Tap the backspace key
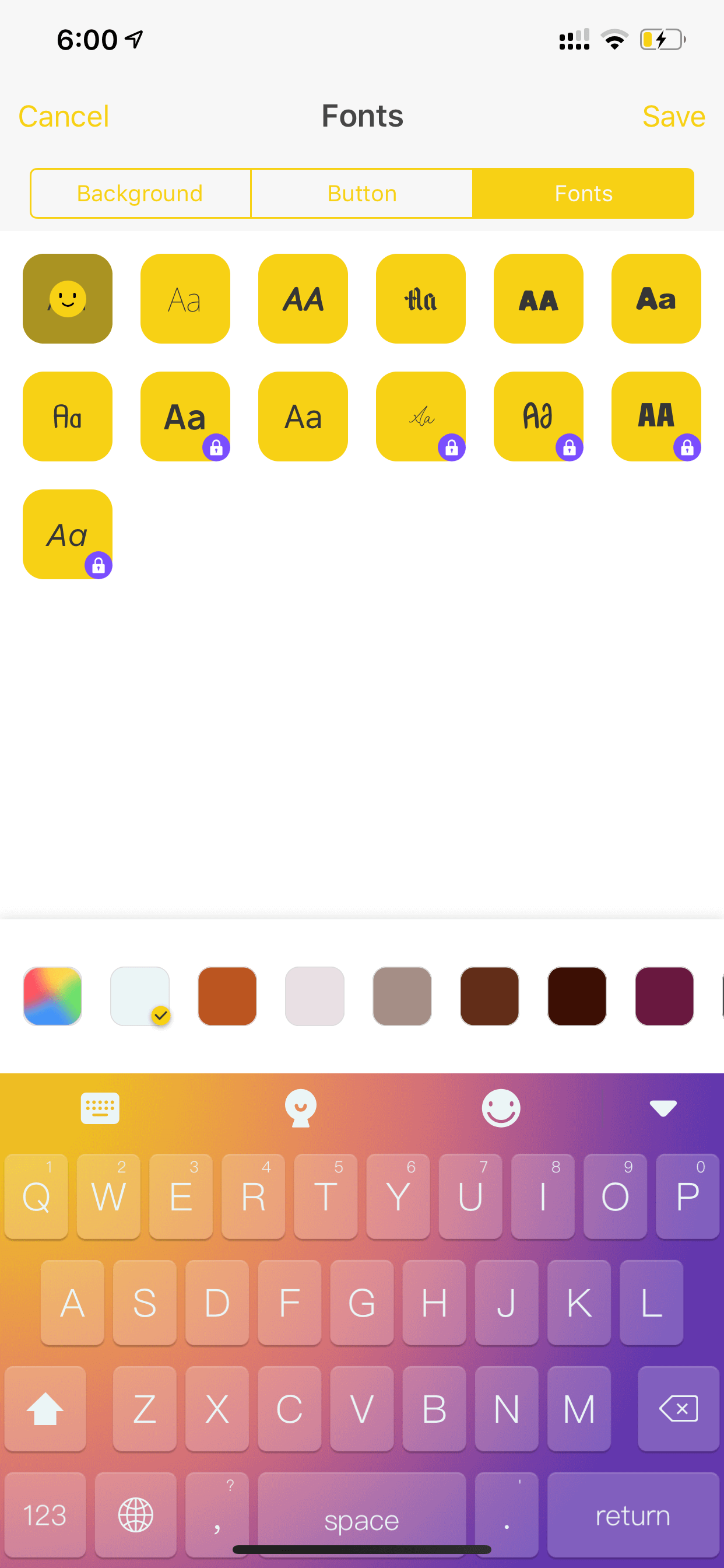724x1568 pixels. click(678, 1409)
